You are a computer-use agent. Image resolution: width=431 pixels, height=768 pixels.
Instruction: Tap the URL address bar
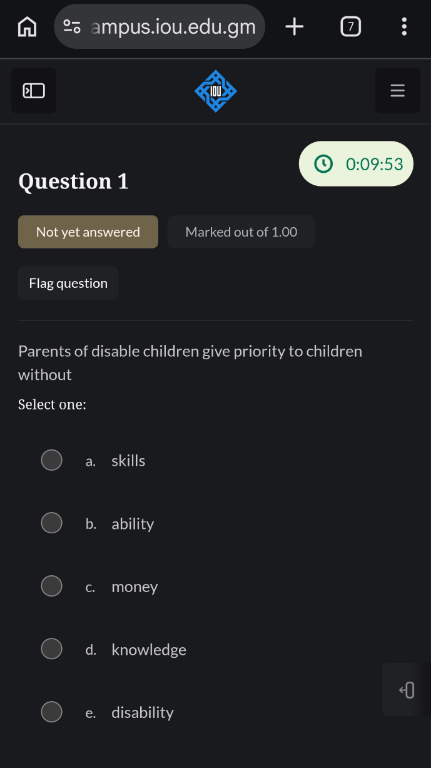point(159,26)
